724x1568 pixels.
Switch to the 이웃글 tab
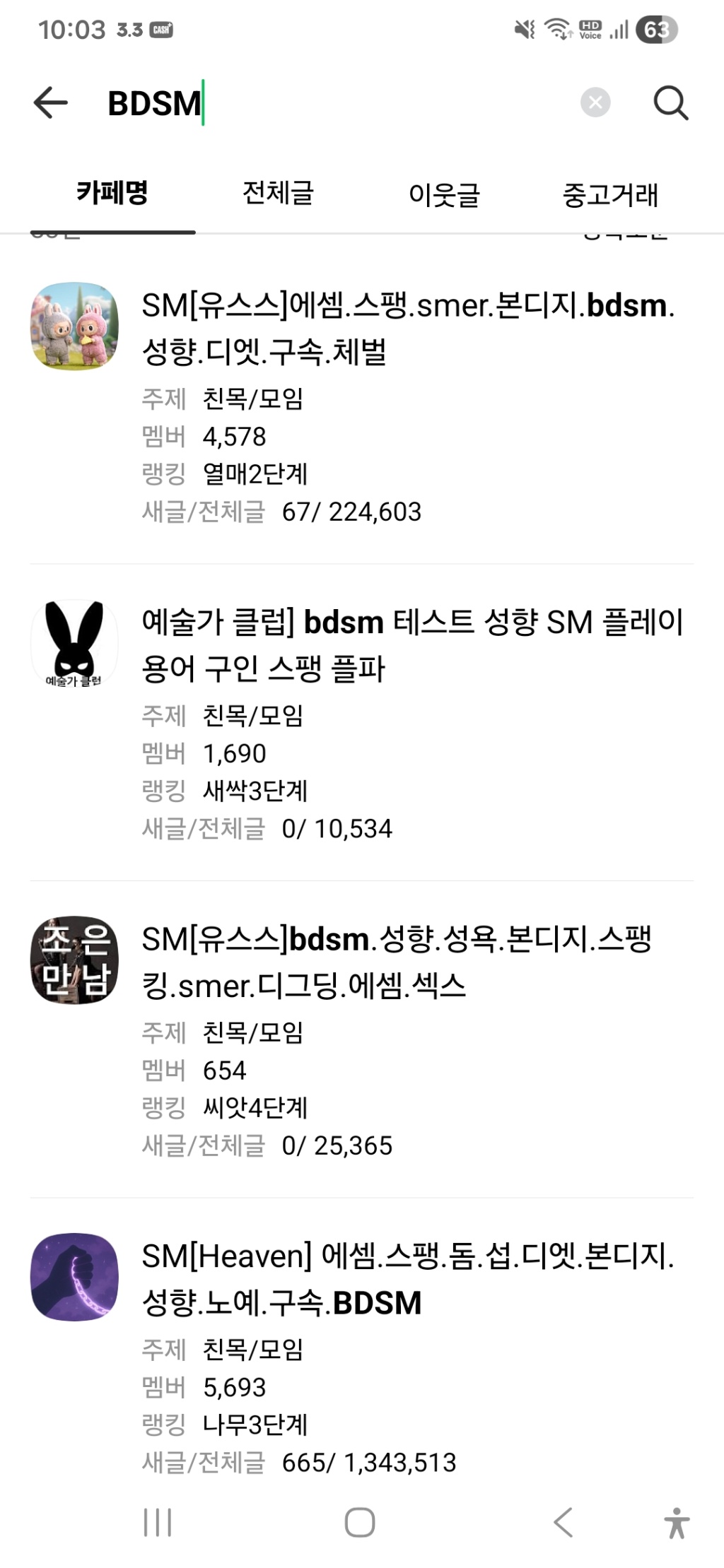[x=444, y=194]
